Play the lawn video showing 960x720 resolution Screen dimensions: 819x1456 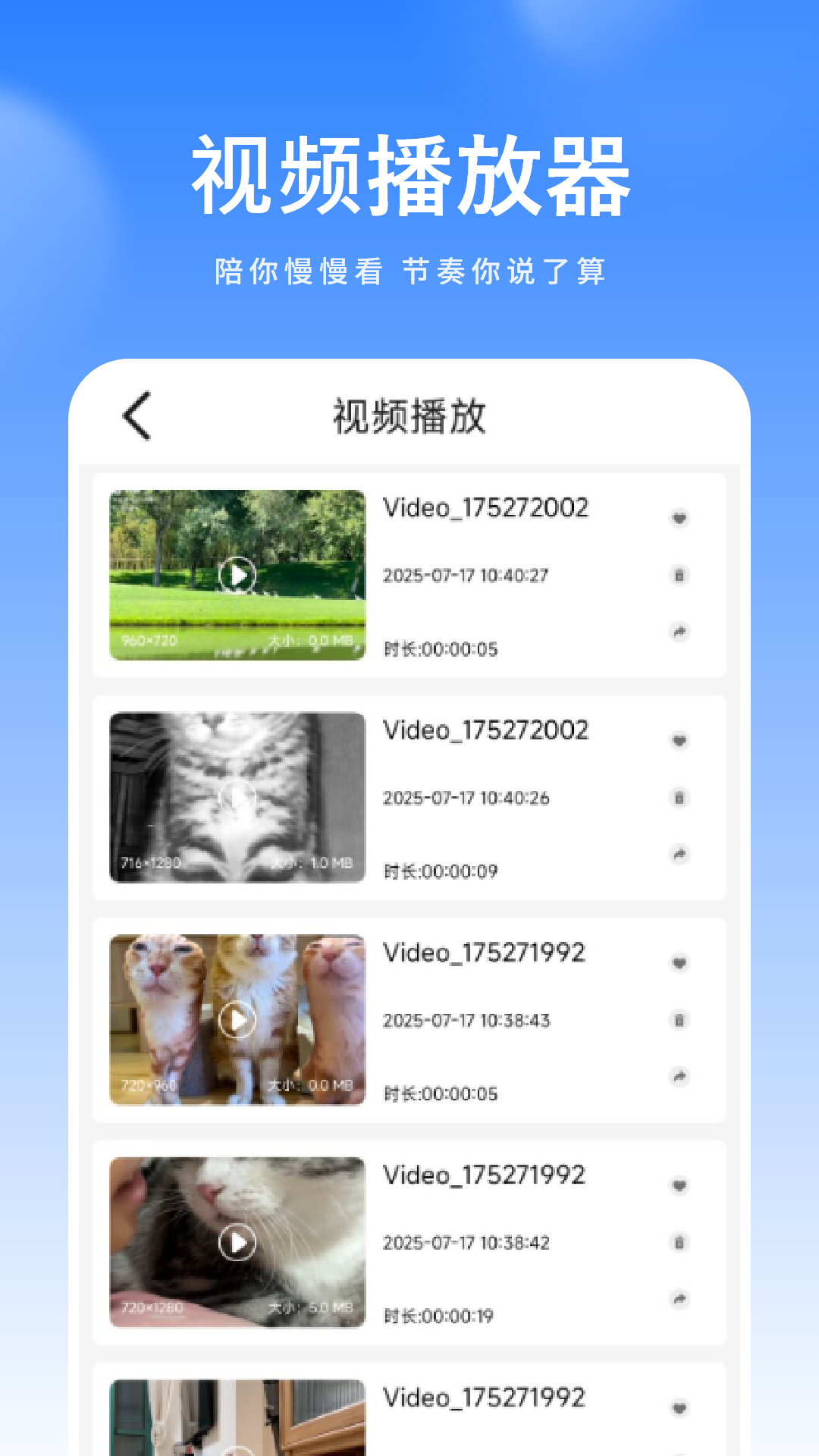(x=237, y=575)
